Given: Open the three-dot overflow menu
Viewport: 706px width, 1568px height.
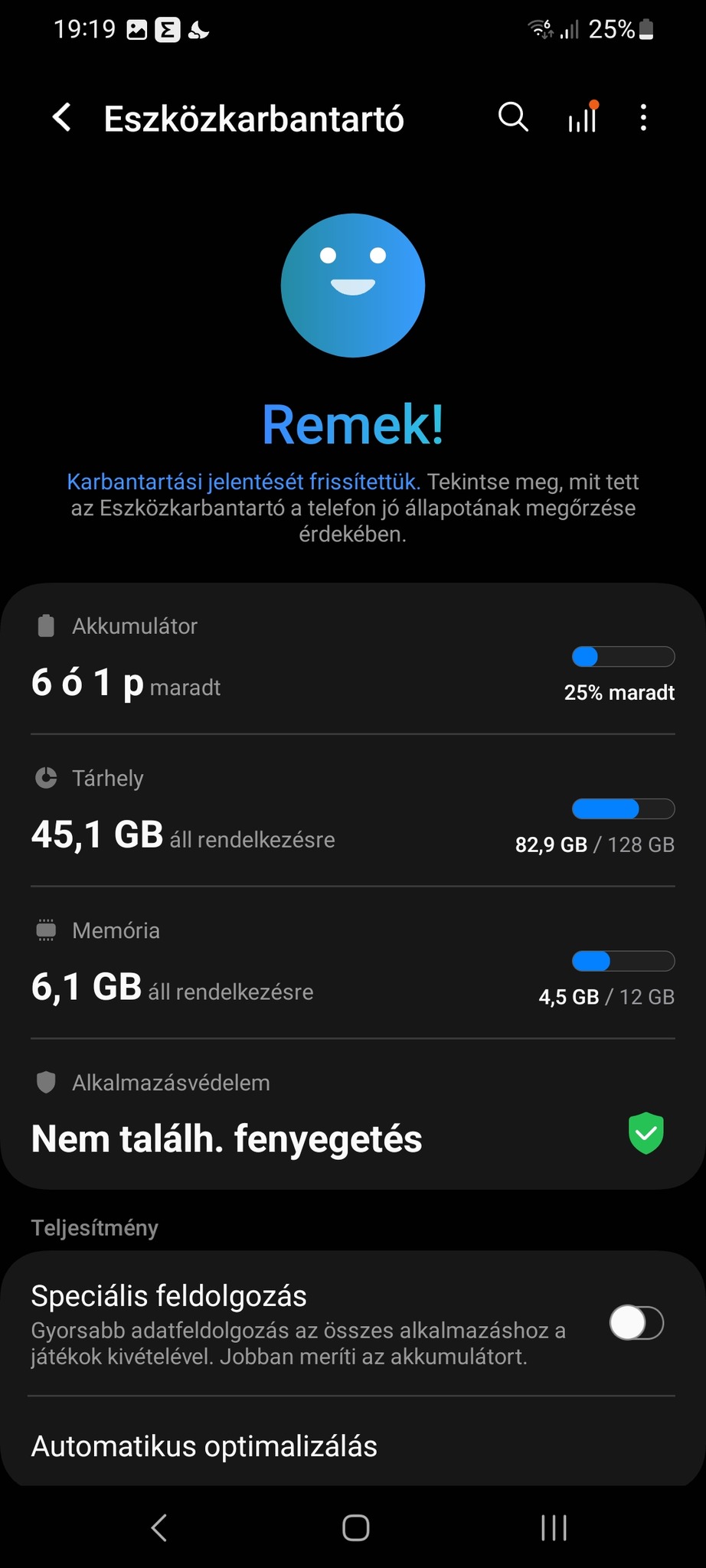Looking at the screenshot, I should click(x=643, y=118).
